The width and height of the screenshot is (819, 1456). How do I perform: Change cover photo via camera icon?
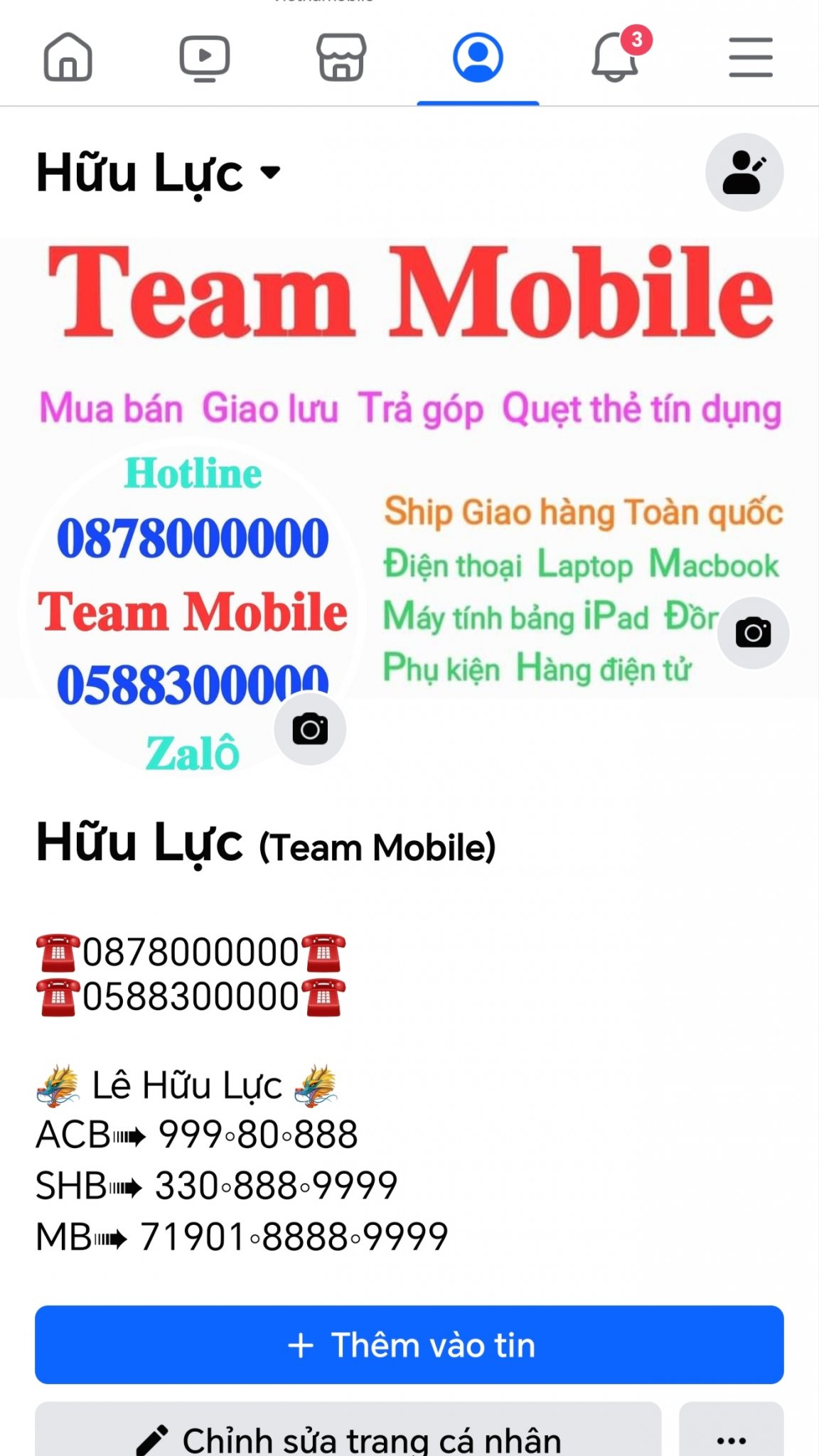tap(753, 633)
